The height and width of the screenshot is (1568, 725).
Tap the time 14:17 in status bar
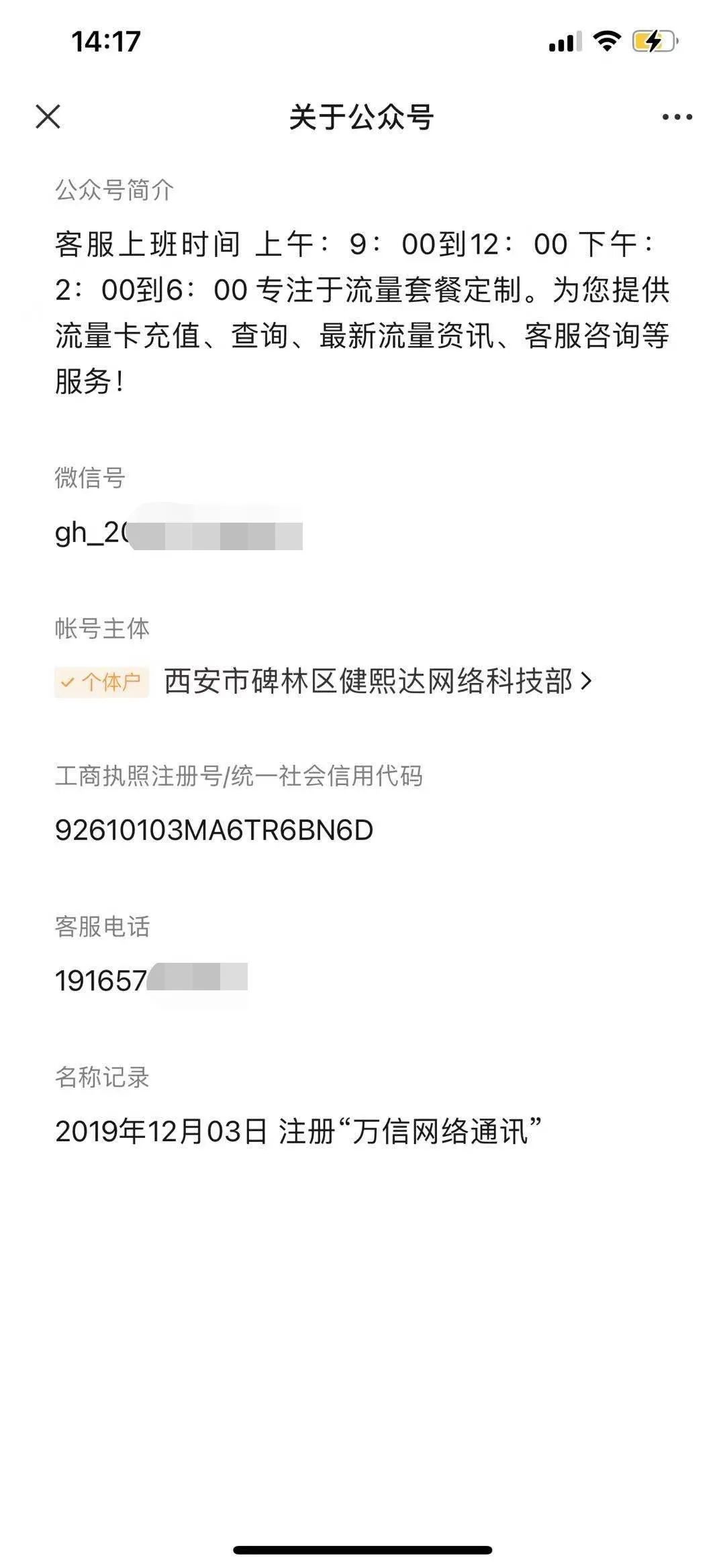coord(105,42)
